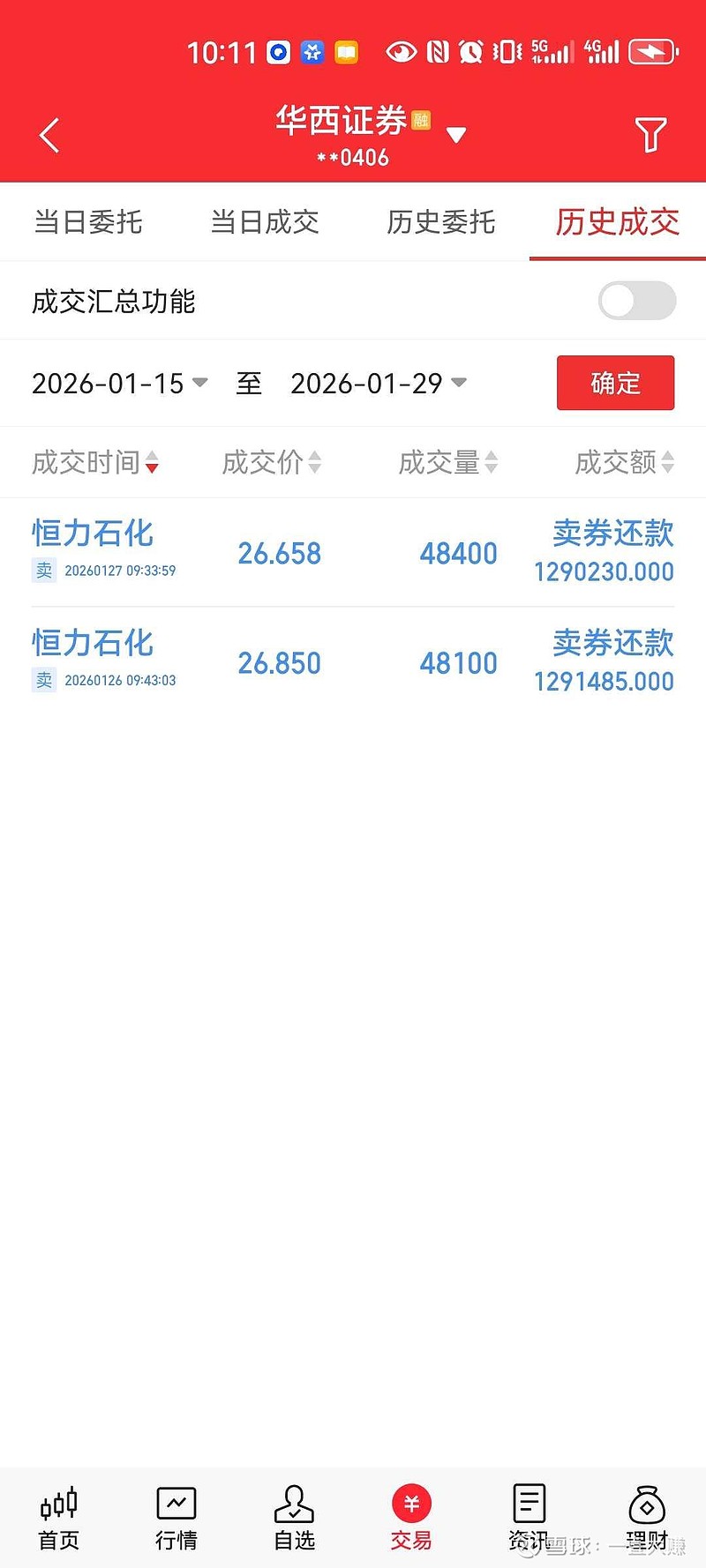Open the filter funnel icon

650,134
